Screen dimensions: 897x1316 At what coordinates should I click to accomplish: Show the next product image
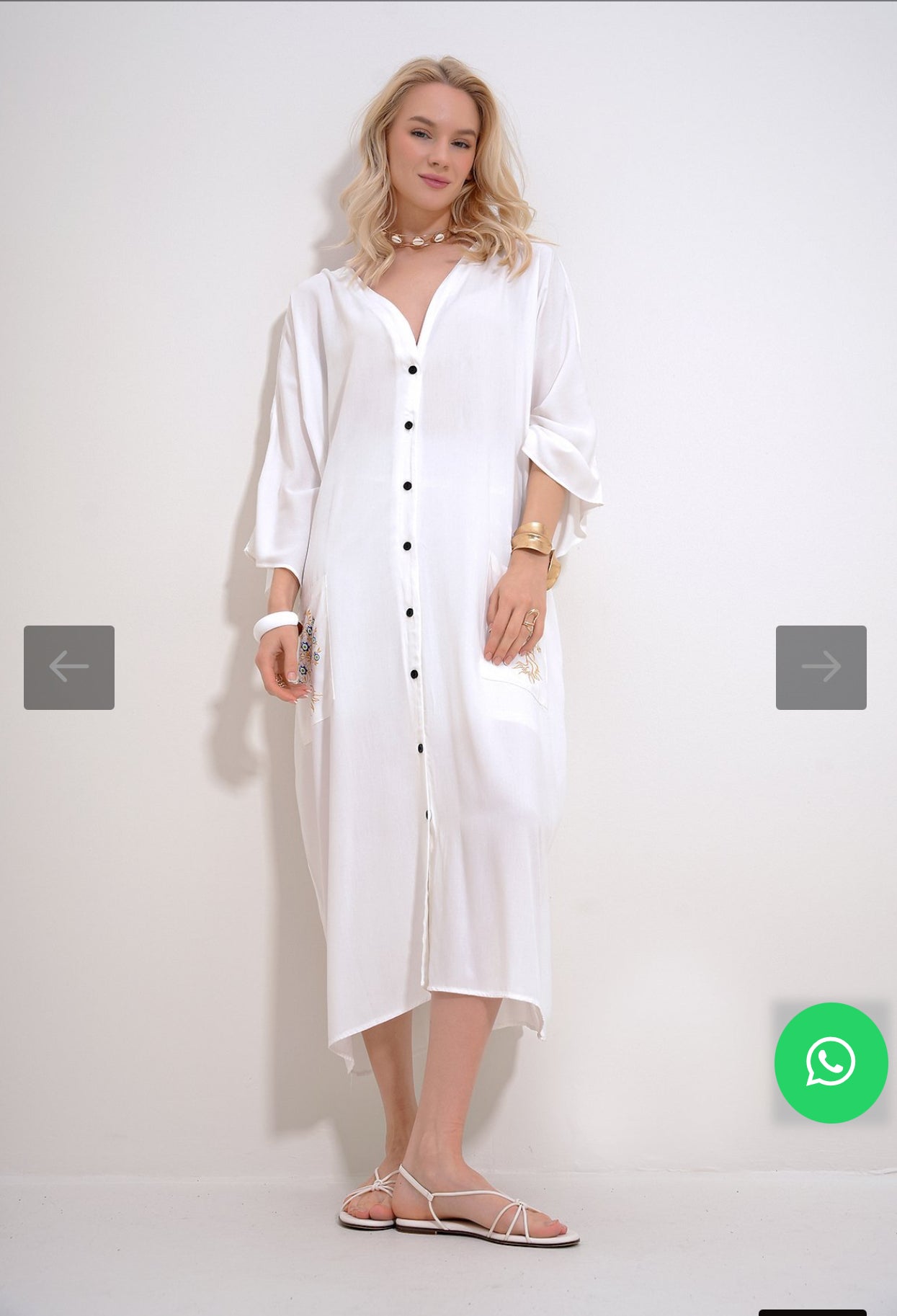pos(821,667)
